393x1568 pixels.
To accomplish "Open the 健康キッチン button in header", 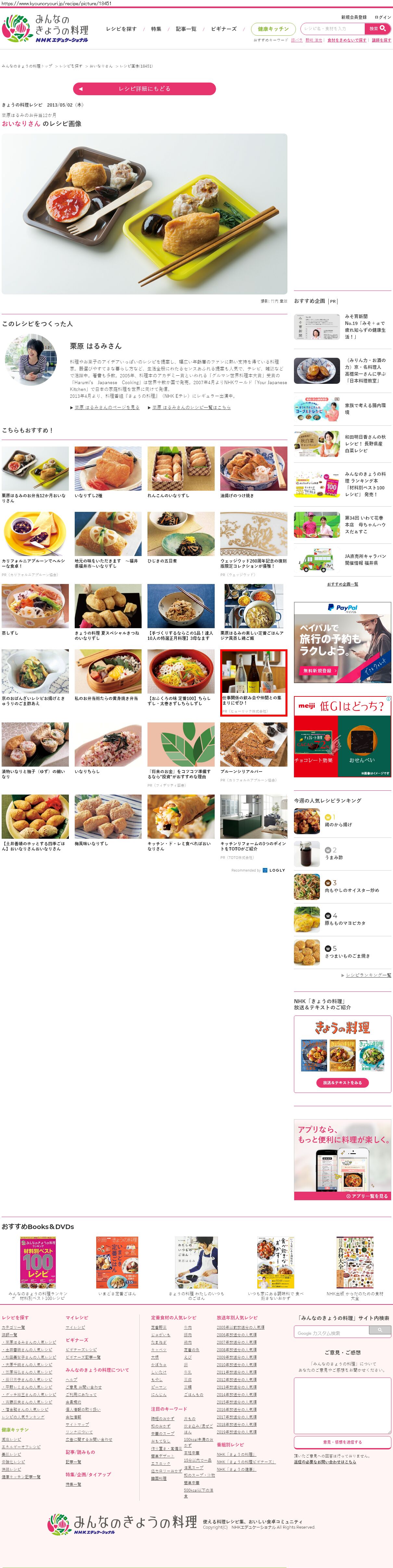I will click(273, 29).
